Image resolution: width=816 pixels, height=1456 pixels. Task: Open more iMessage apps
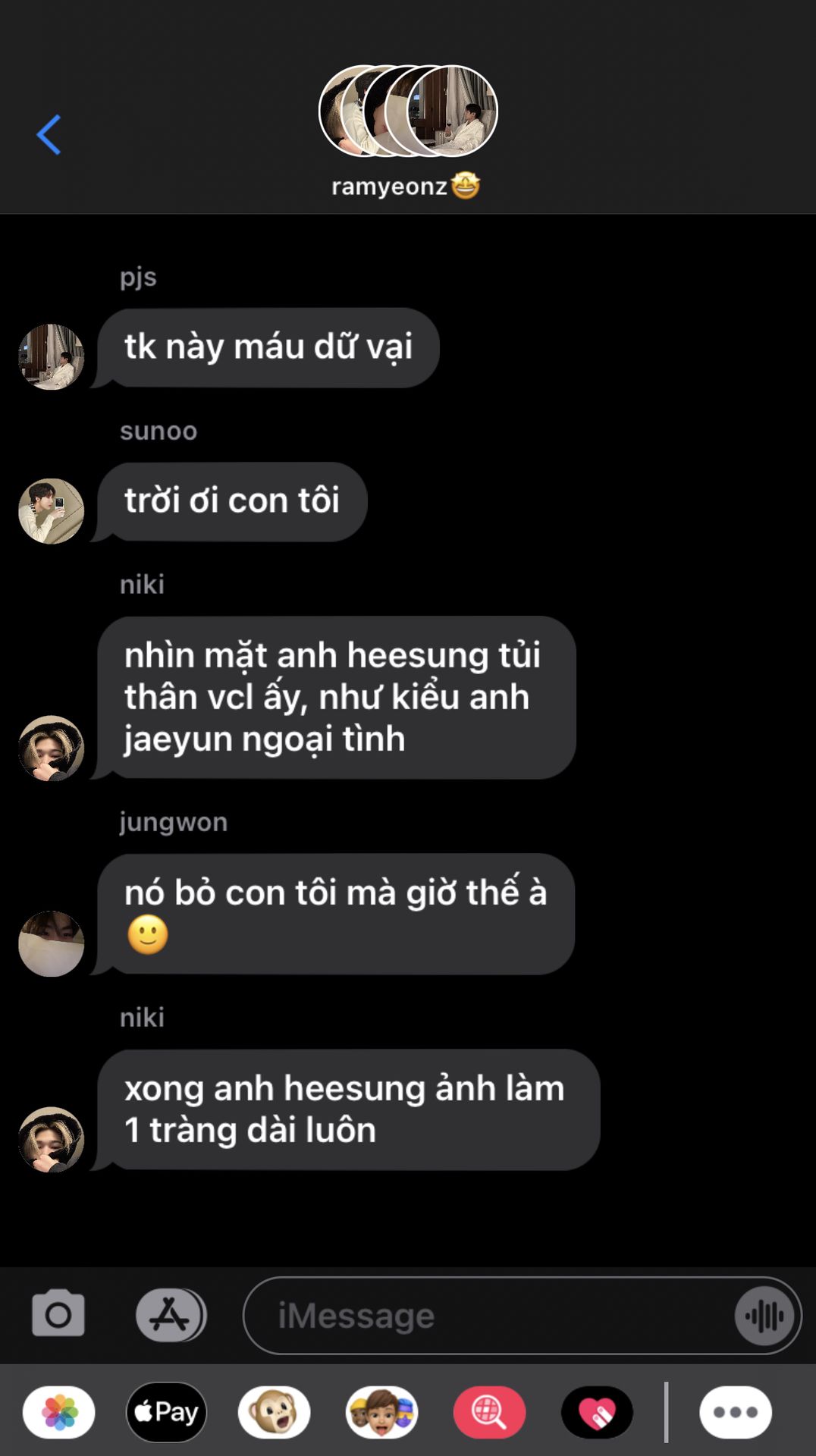point(735,1412)
